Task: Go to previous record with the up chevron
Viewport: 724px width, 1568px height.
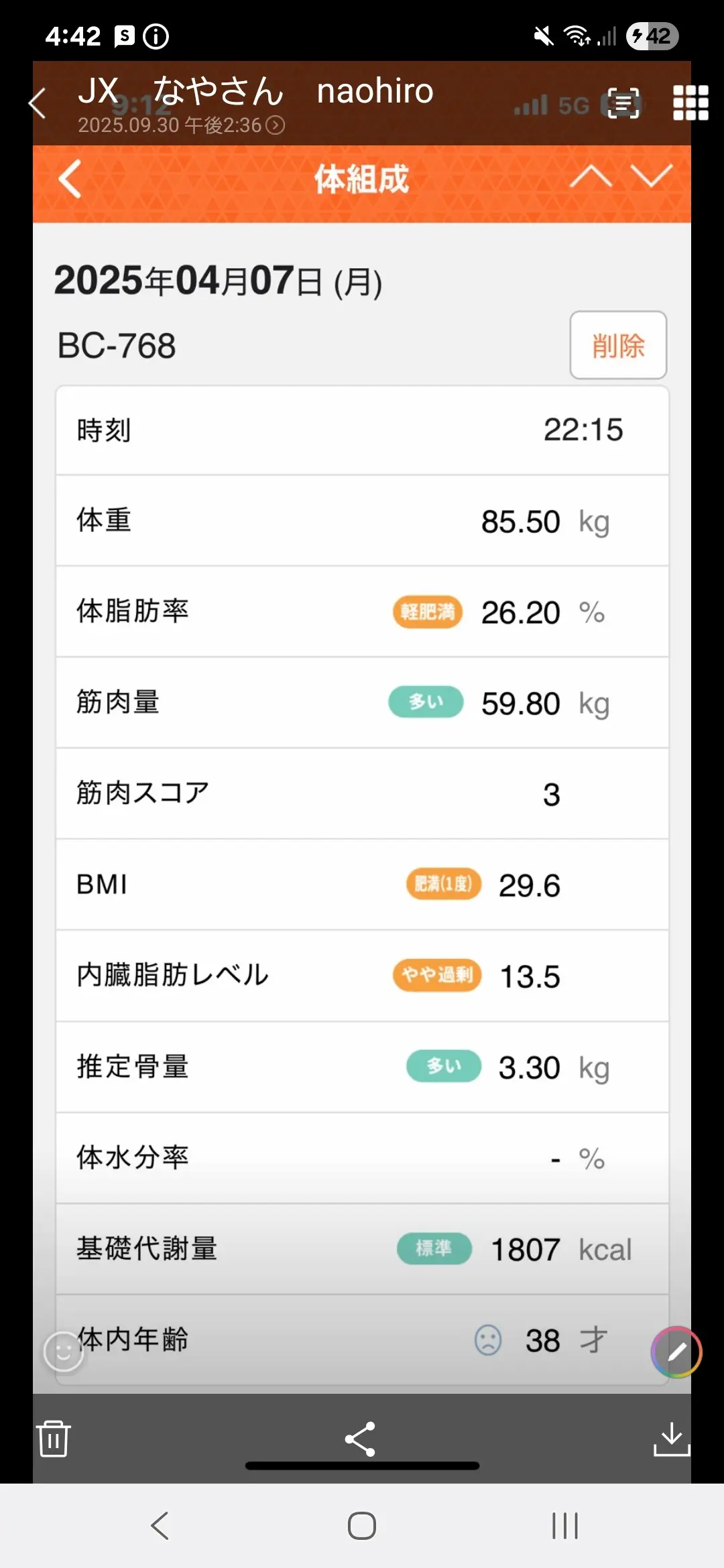Action: [593, 178]
